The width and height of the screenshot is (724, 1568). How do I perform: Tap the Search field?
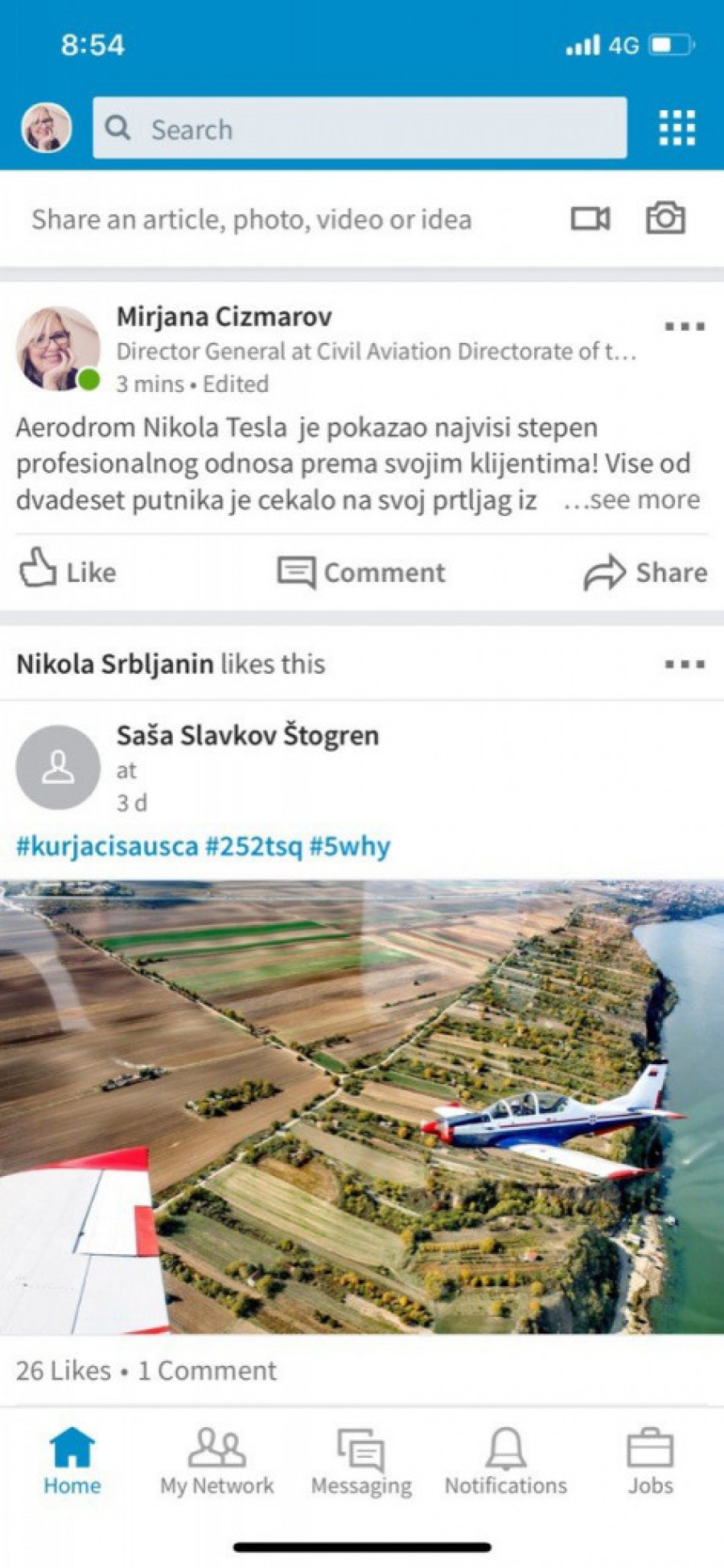(360, 129)
